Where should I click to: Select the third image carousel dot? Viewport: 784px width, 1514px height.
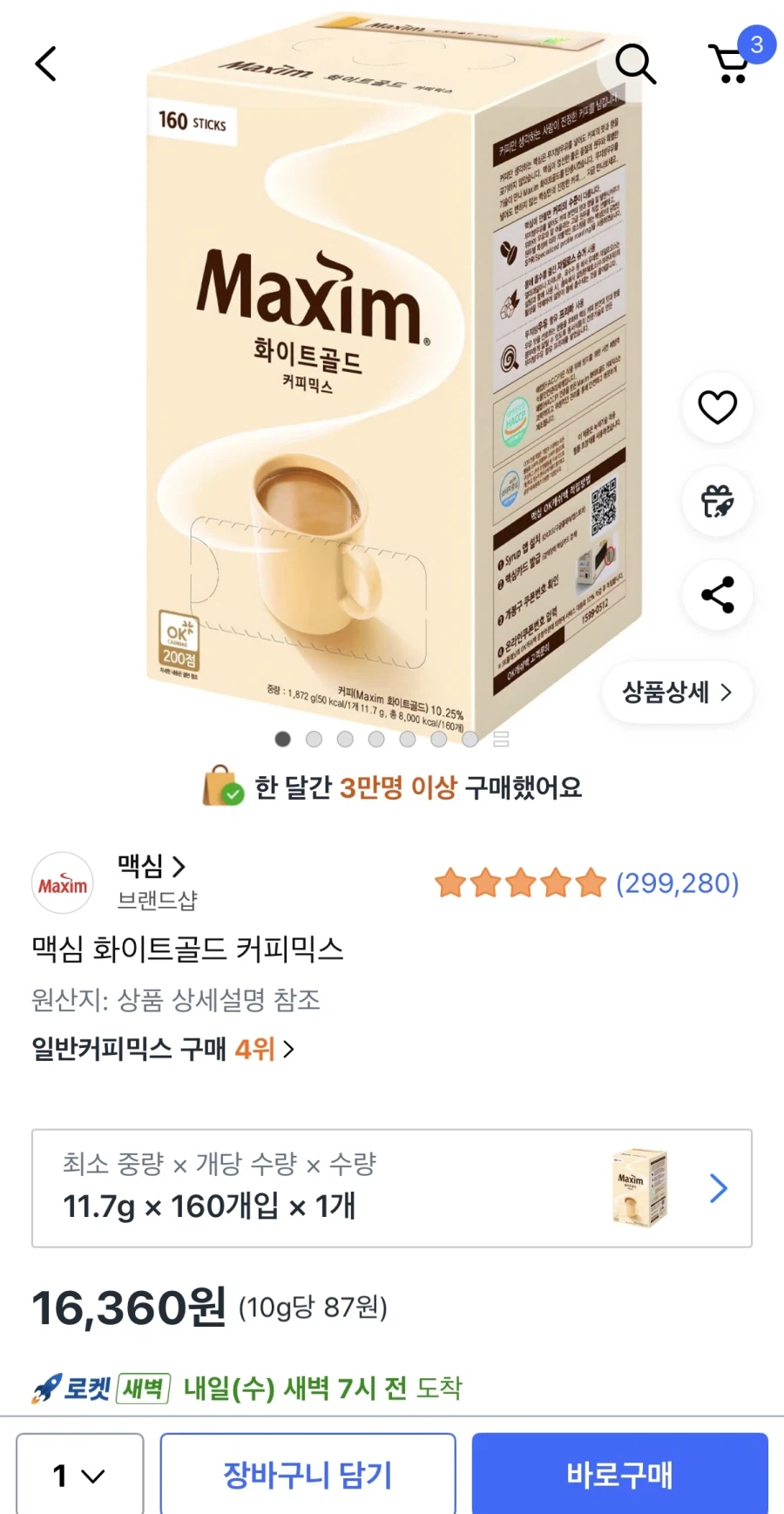coord(345,739)
